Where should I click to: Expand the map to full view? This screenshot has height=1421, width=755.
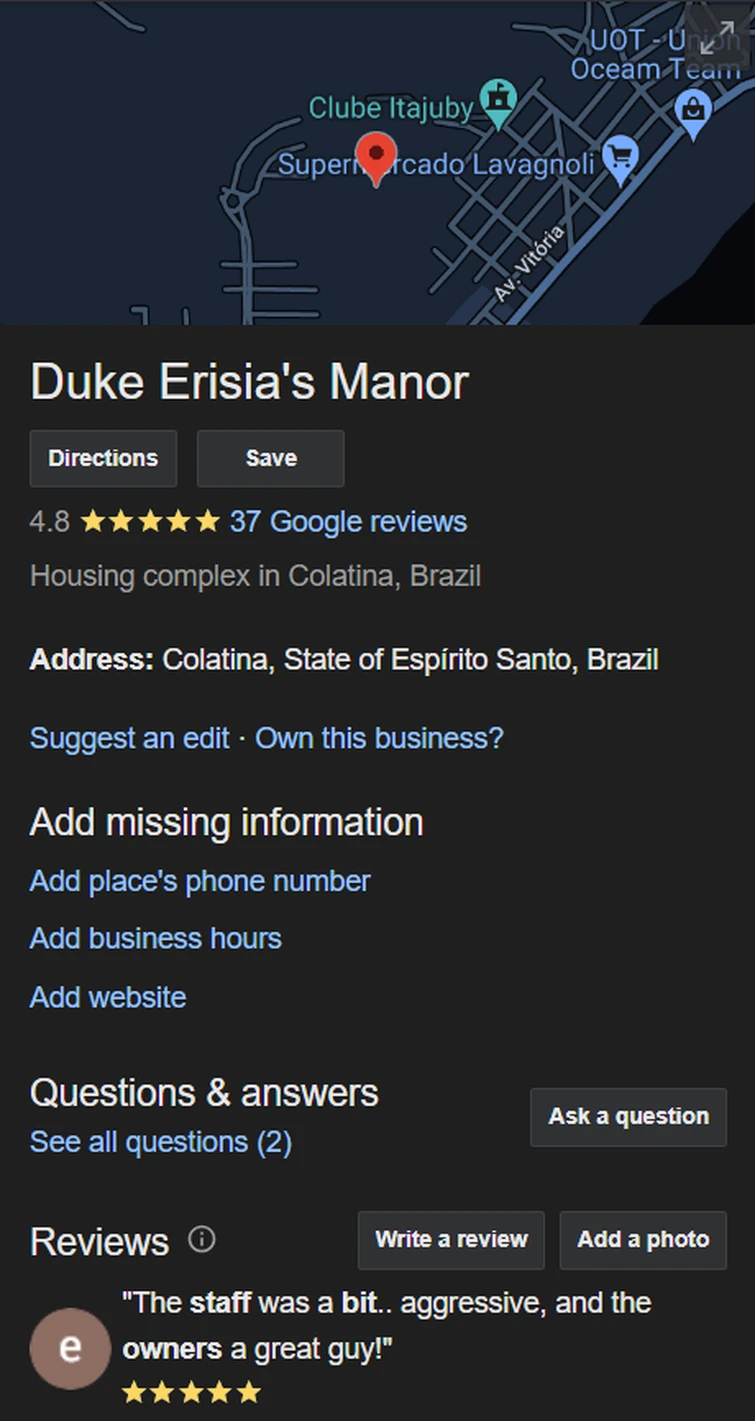coord(716,38)
